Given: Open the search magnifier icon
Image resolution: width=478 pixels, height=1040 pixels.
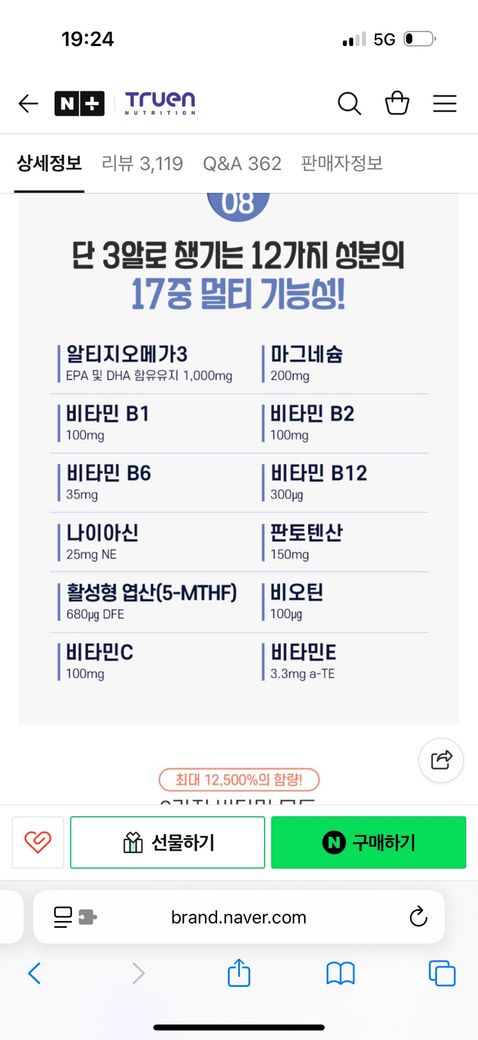Looking at the screenshot, I should (349, 103).
